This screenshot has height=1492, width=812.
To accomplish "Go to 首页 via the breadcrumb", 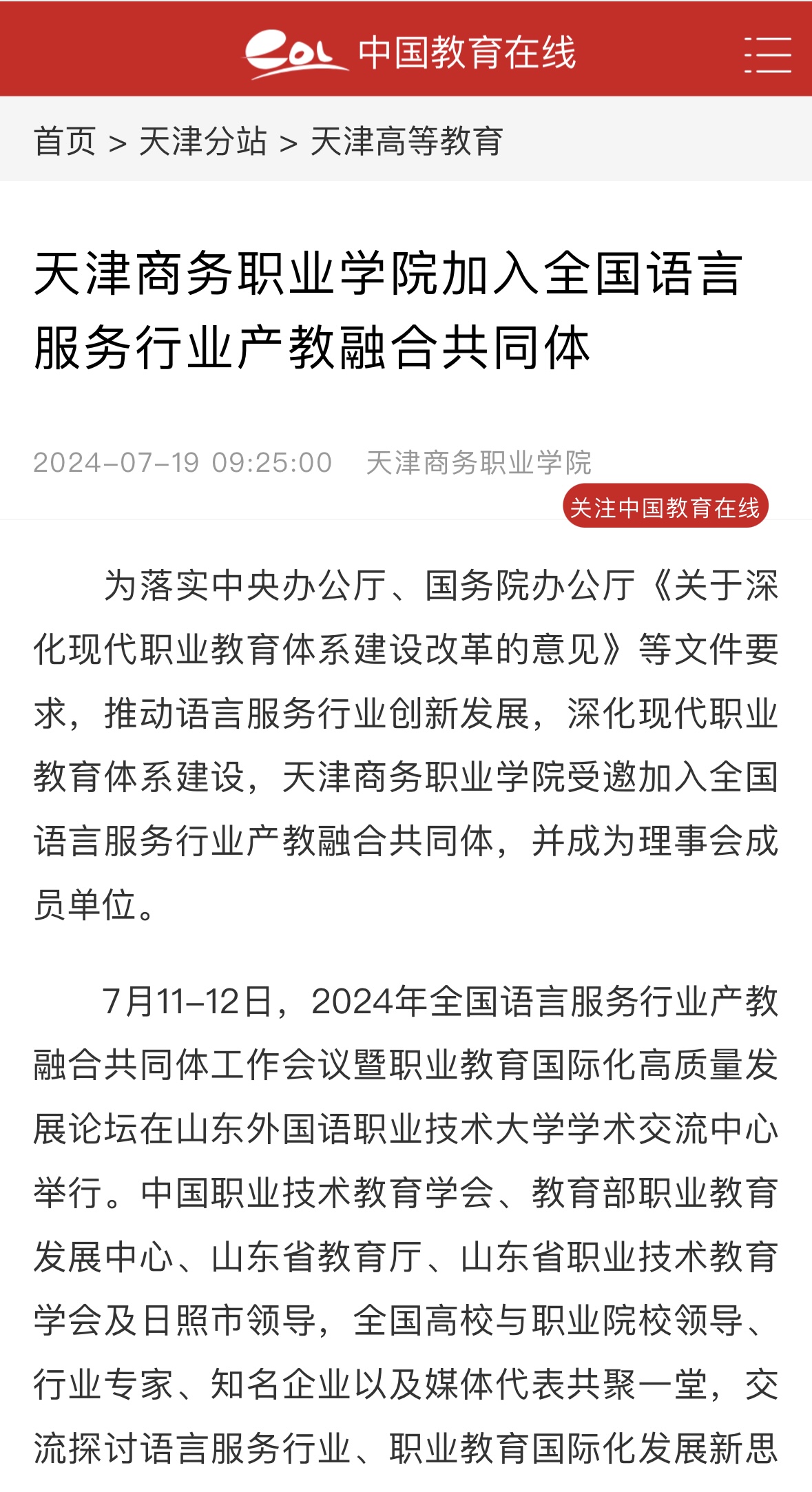I will 65,141.
